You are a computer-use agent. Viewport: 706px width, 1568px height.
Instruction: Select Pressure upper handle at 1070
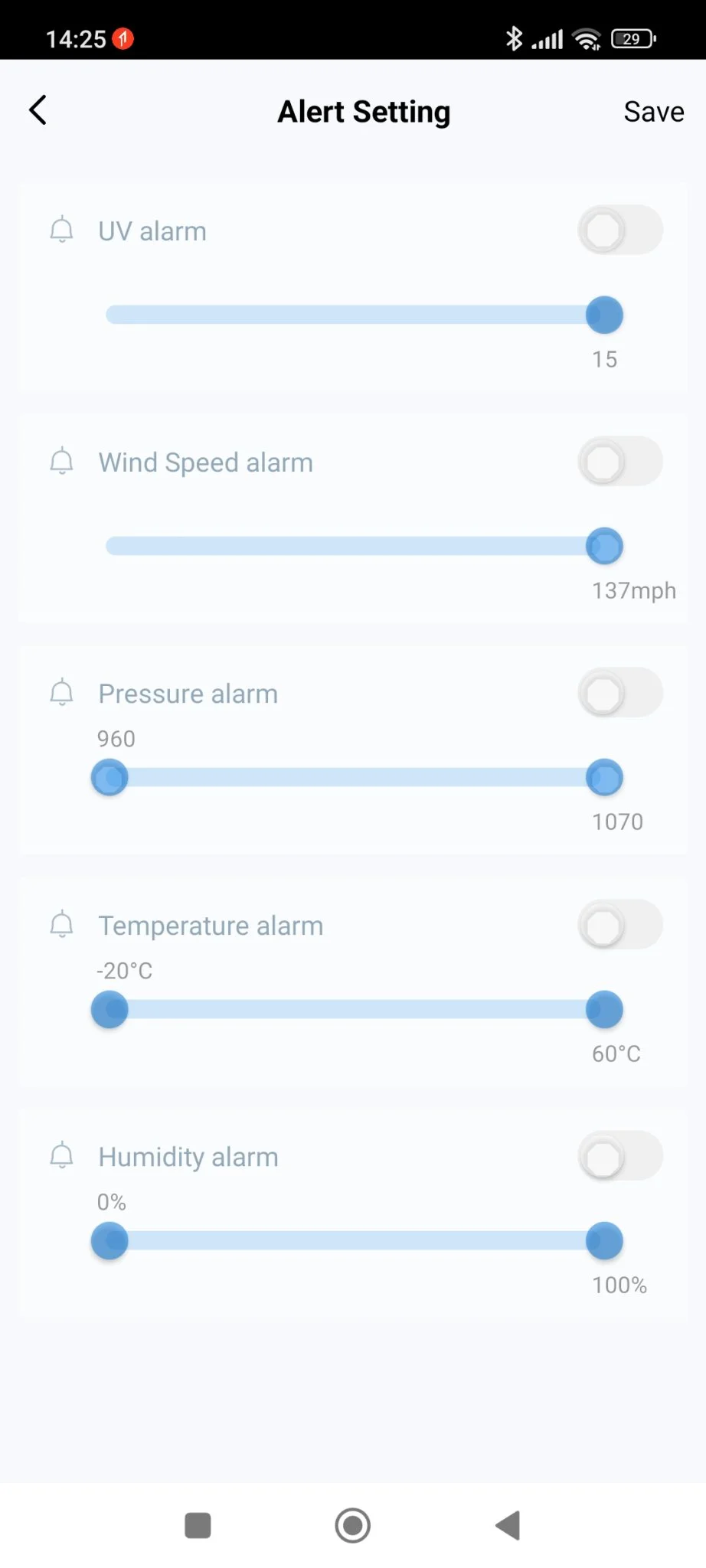pyautogui.click(x=604, y=778)
